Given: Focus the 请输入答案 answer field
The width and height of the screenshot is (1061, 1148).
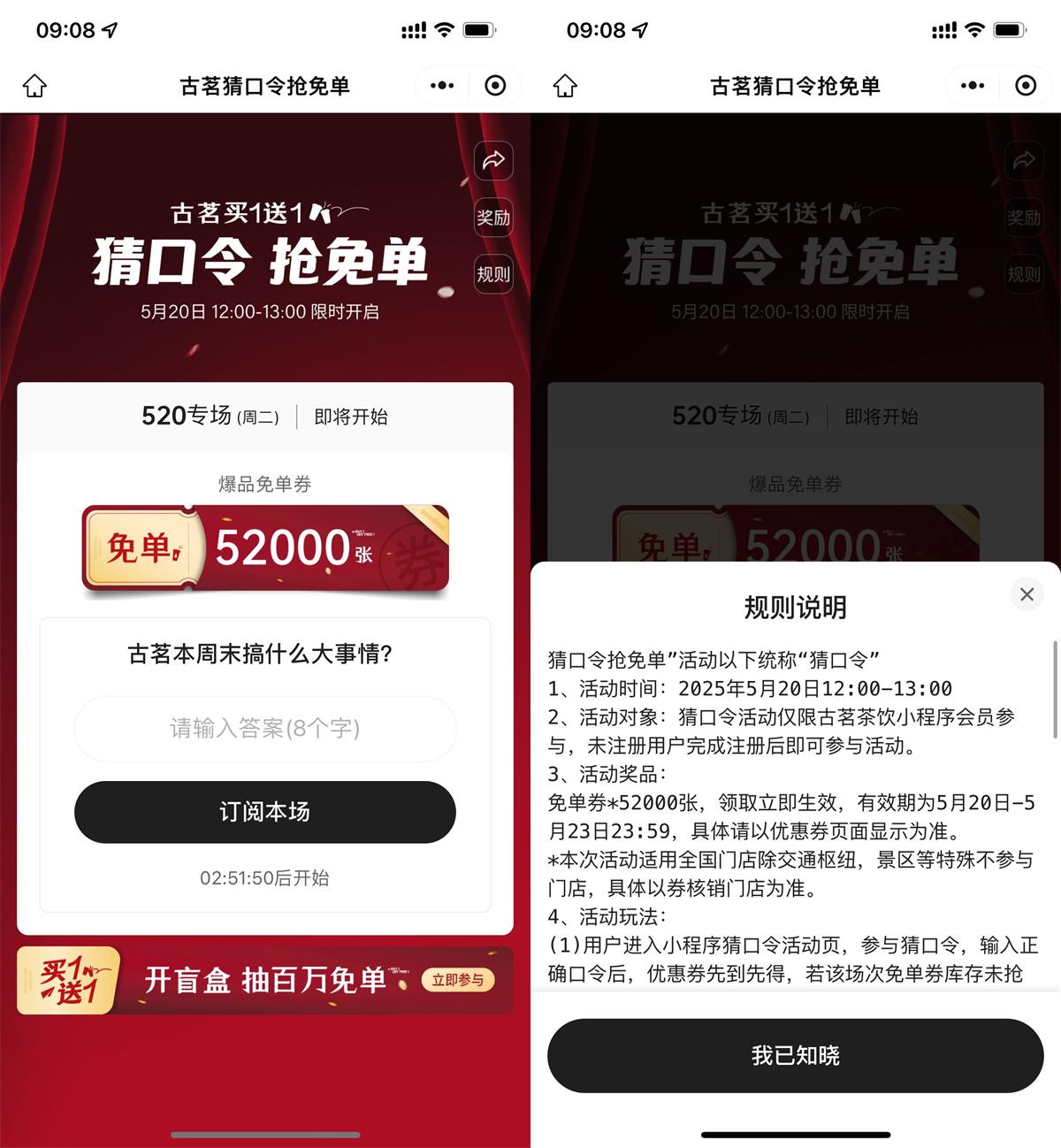Looking at the screenshot, I should coord(265,729).
